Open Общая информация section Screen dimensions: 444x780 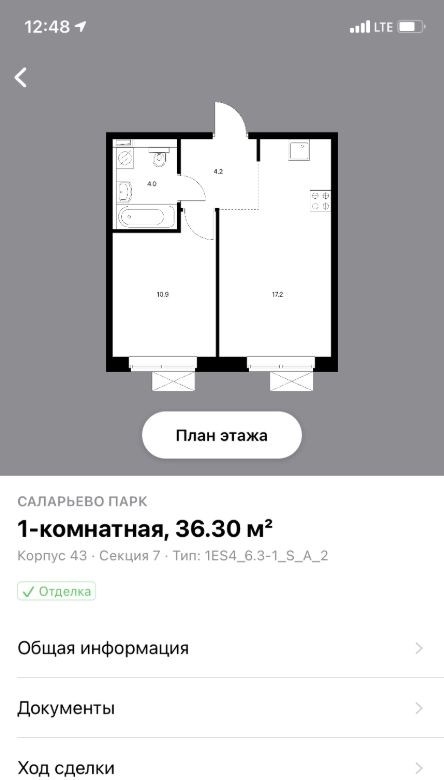coord(222,648)
